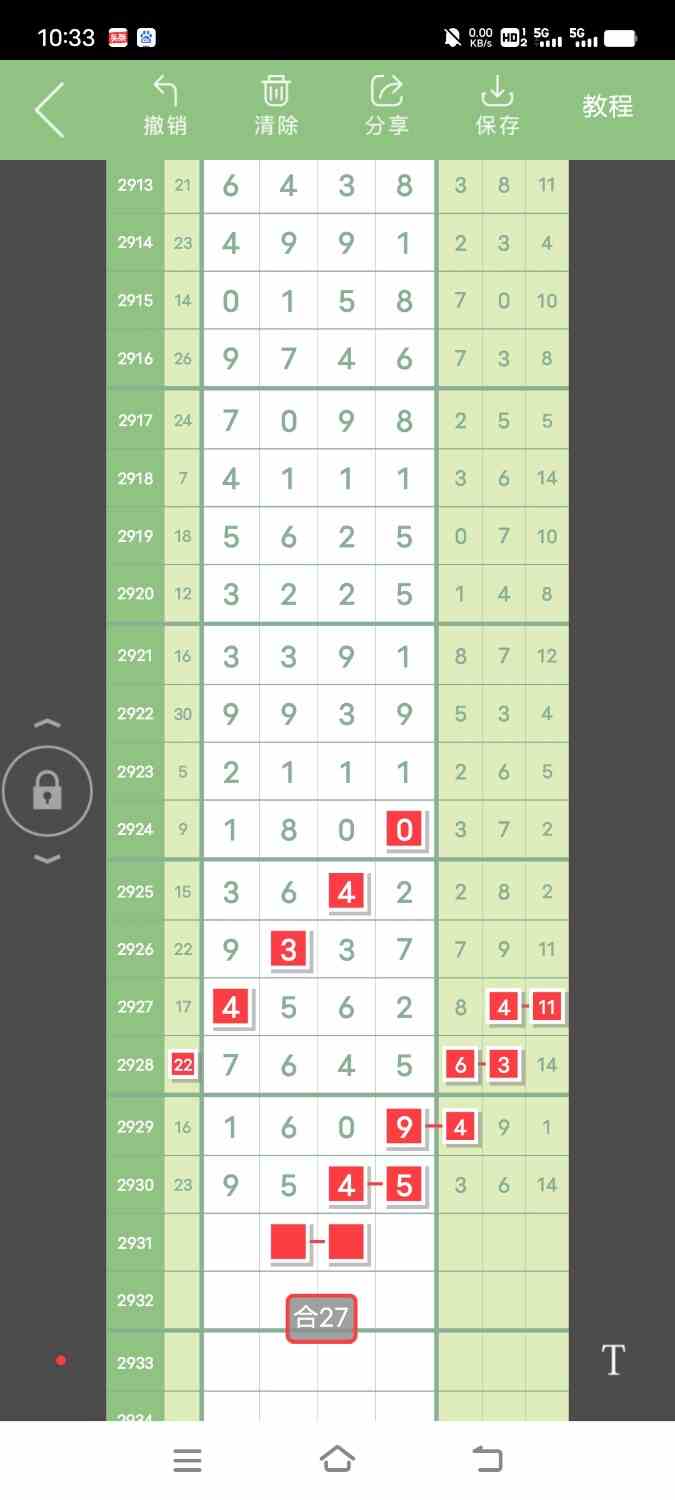Viewport: 675px width, 1500px height.
Task: Go to the system home screen
Action: [x=337, y=1460]
